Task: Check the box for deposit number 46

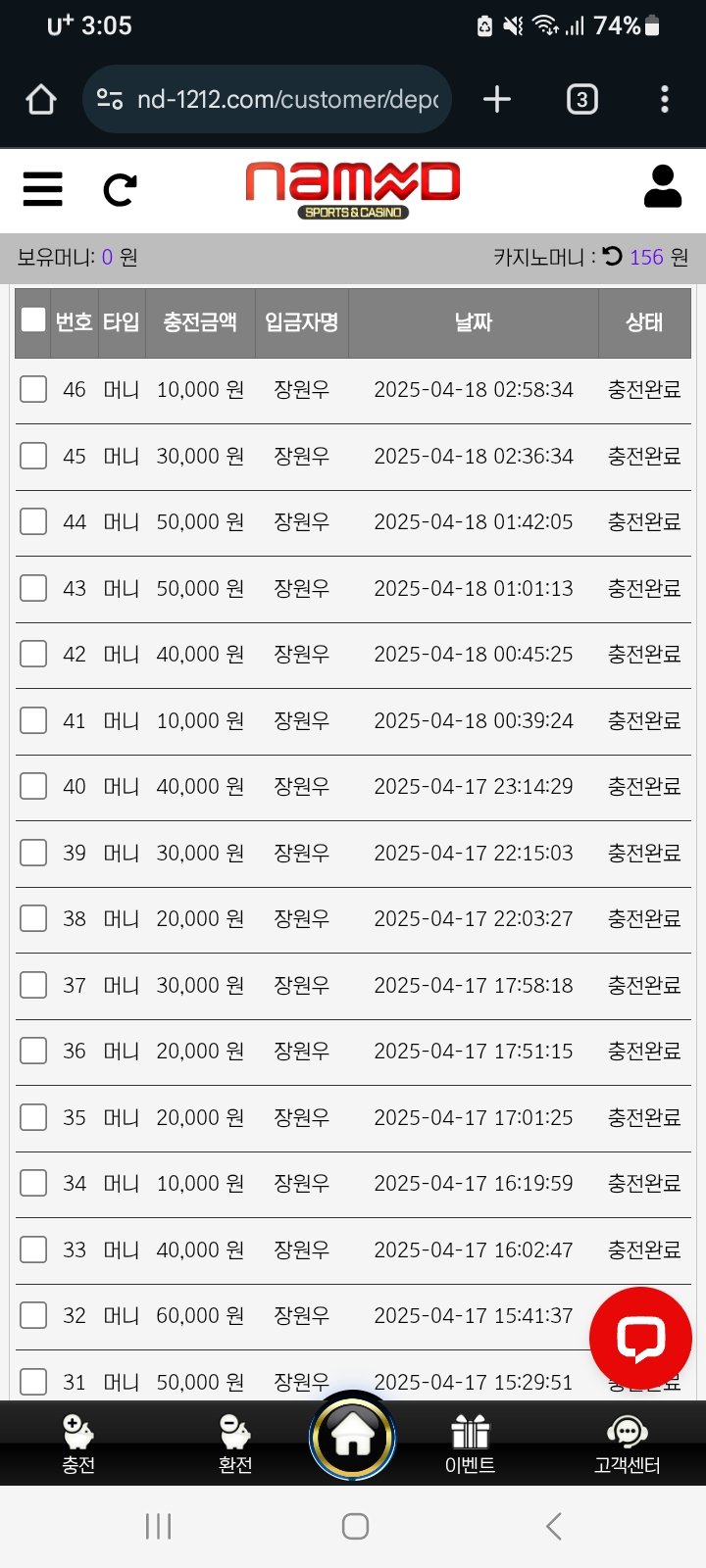Action: click(x=33, y=389)
